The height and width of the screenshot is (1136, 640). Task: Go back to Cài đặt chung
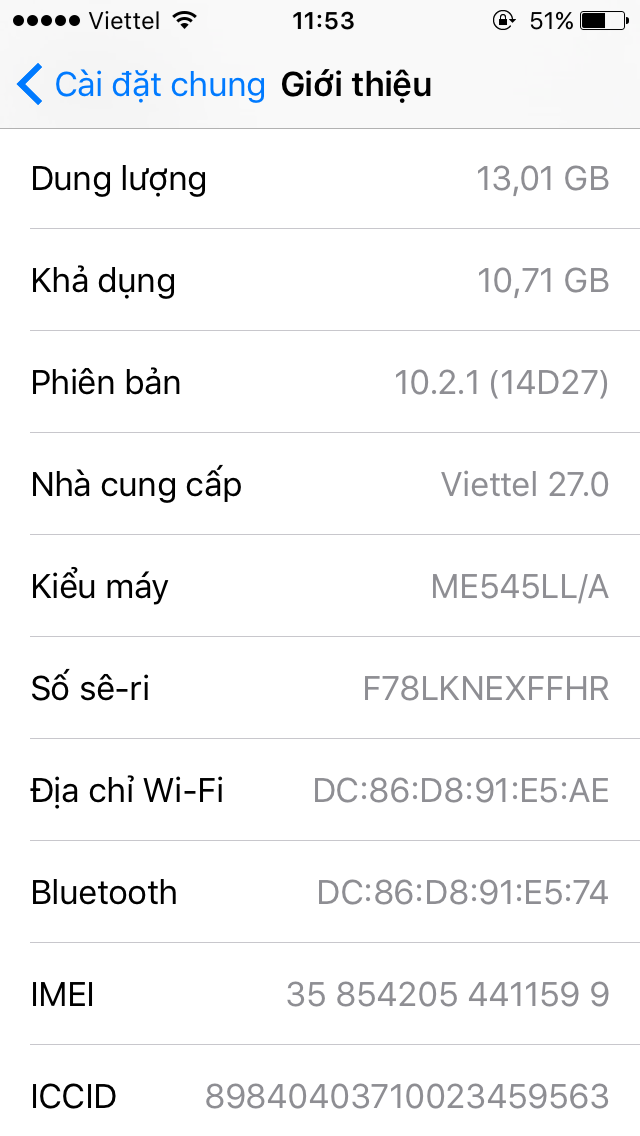[140, 85]
